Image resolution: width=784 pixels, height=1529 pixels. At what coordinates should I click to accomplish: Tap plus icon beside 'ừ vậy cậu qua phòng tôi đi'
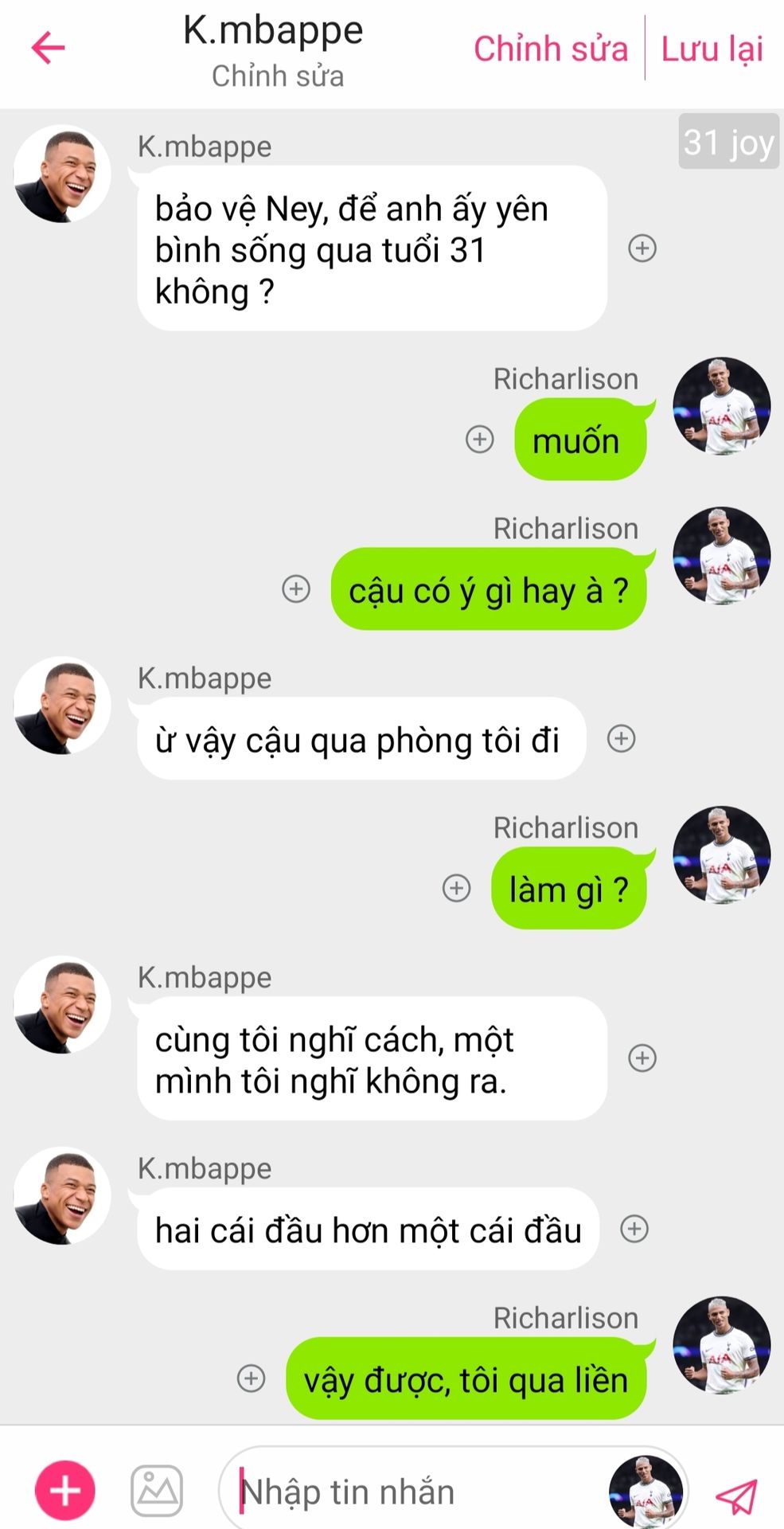coord(621,738)
